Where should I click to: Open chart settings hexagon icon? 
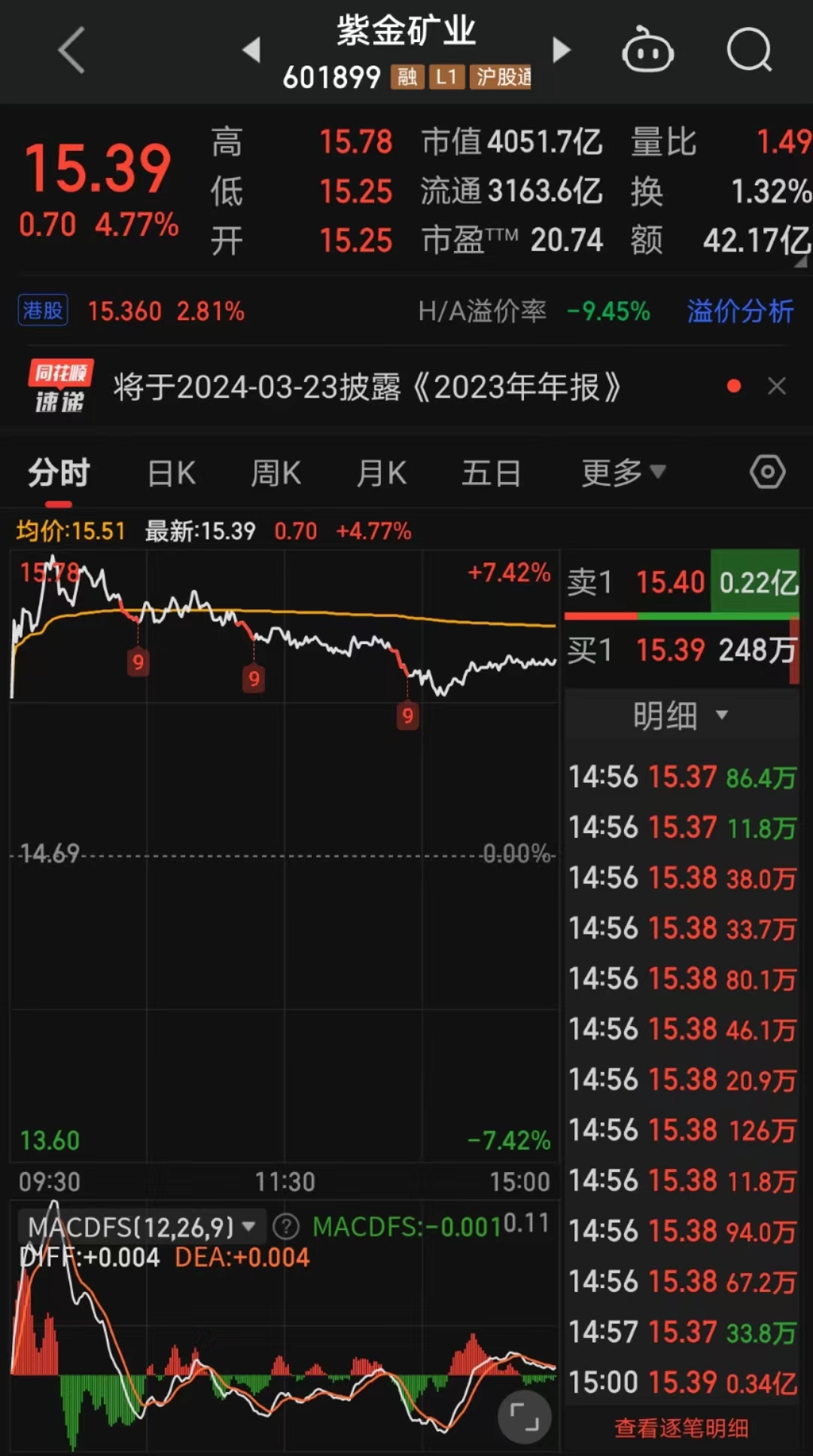767,473
